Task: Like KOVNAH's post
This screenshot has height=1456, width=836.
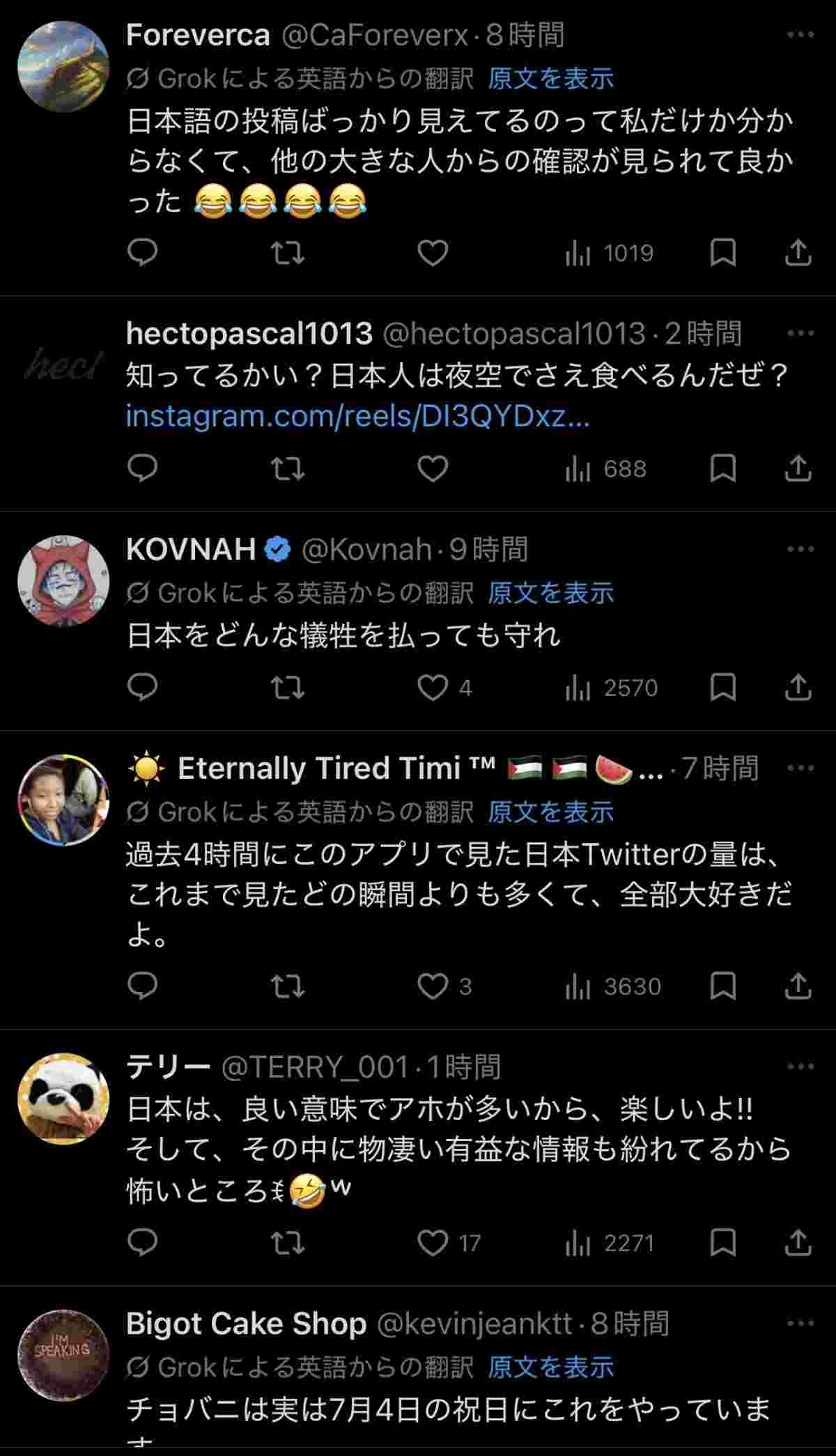Action: [433, 688]
